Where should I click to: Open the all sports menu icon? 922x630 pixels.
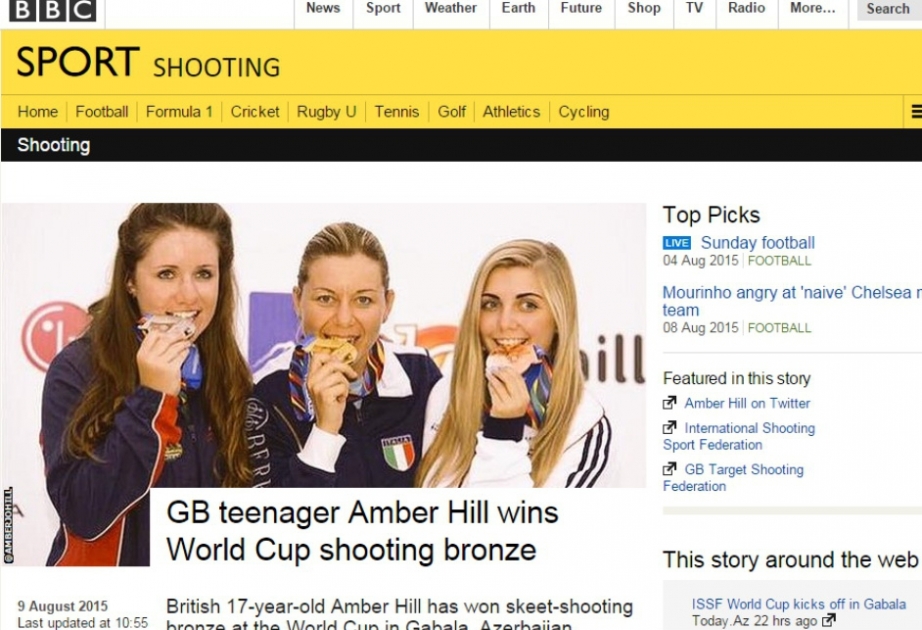[915, 112]
